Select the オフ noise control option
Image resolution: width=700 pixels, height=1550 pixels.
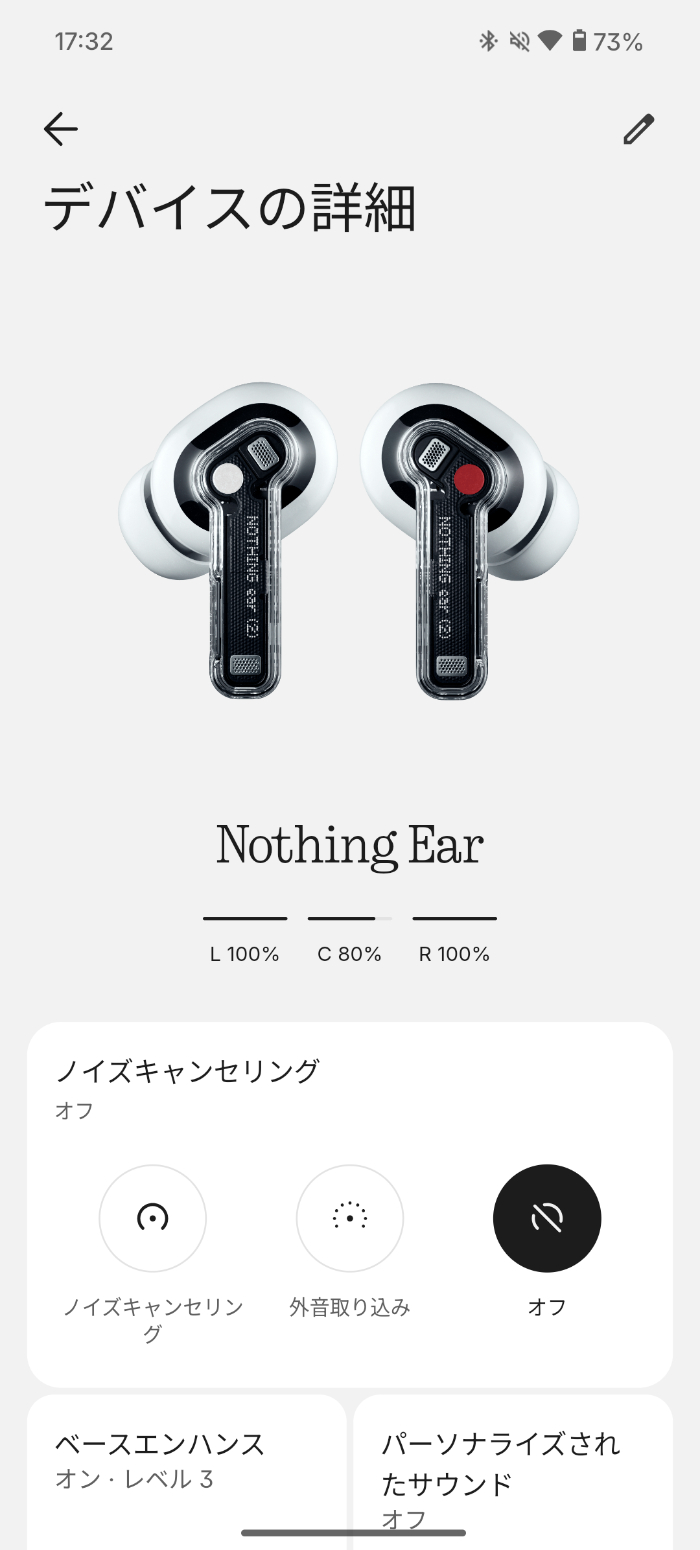coord(547,1218)
